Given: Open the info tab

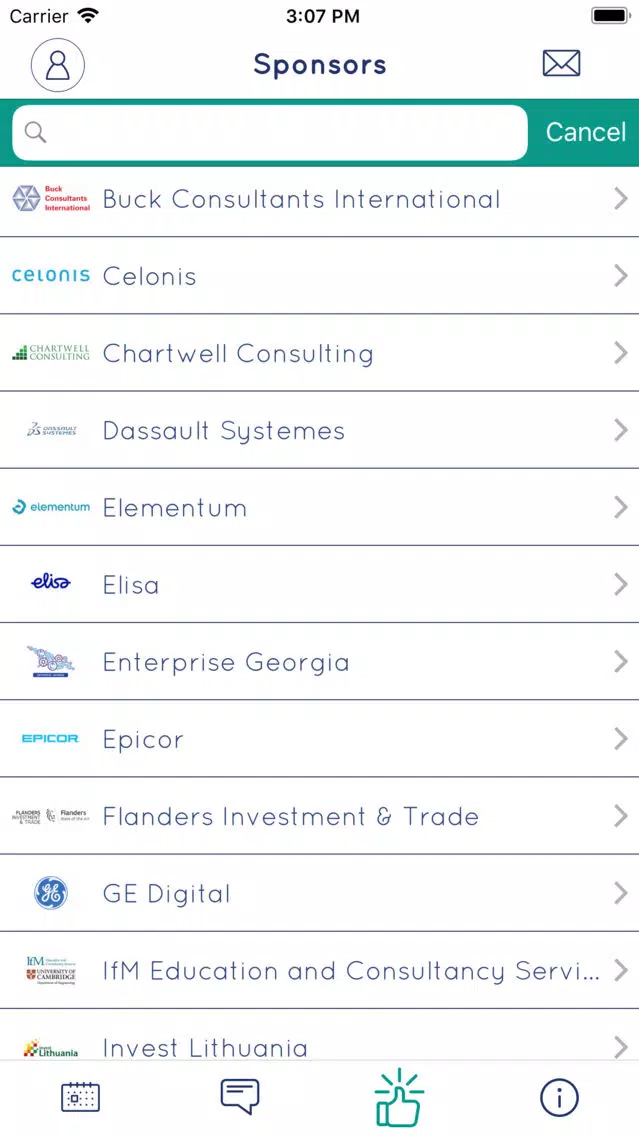Looking at the screenshot, I should point(559,1098).
